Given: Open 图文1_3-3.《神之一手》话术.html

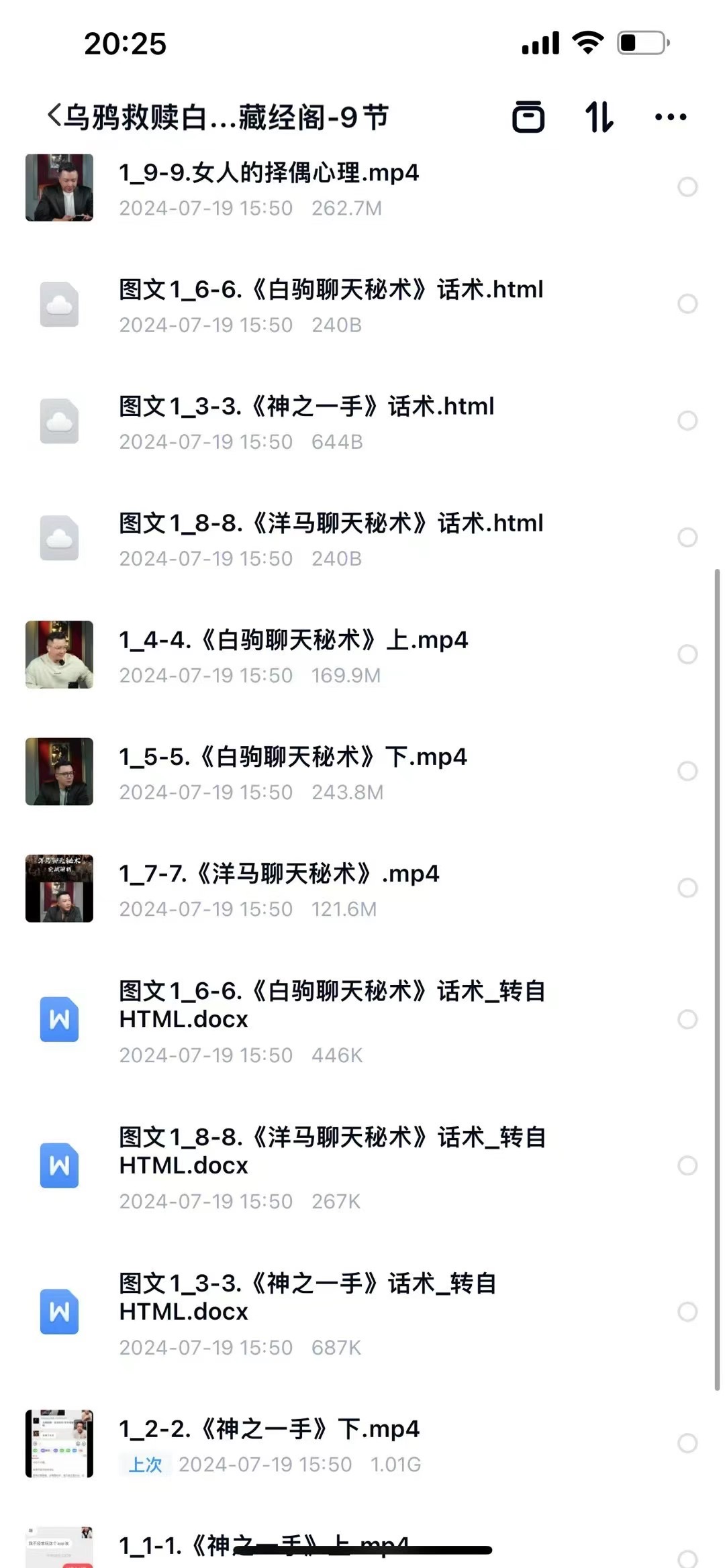Looking at the screenshot, I should (x=306, y=407).
